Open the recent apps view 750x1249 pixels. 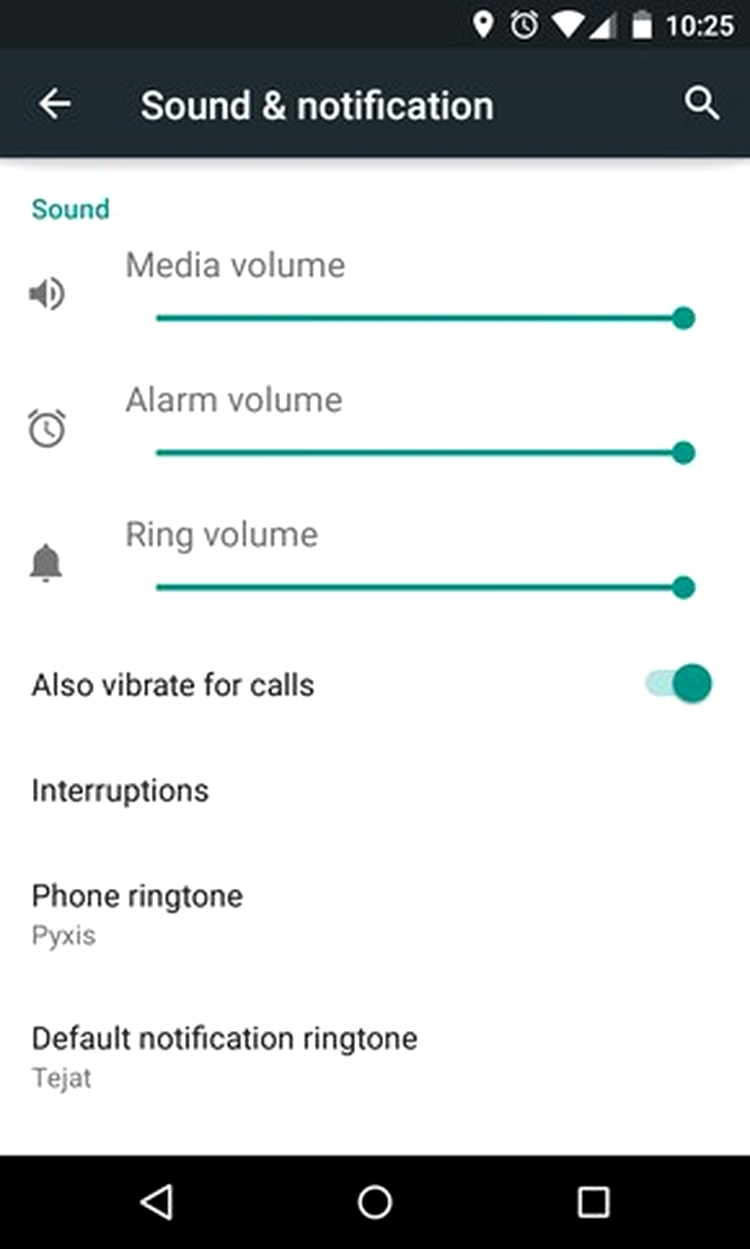click(x=593, y=1202)
